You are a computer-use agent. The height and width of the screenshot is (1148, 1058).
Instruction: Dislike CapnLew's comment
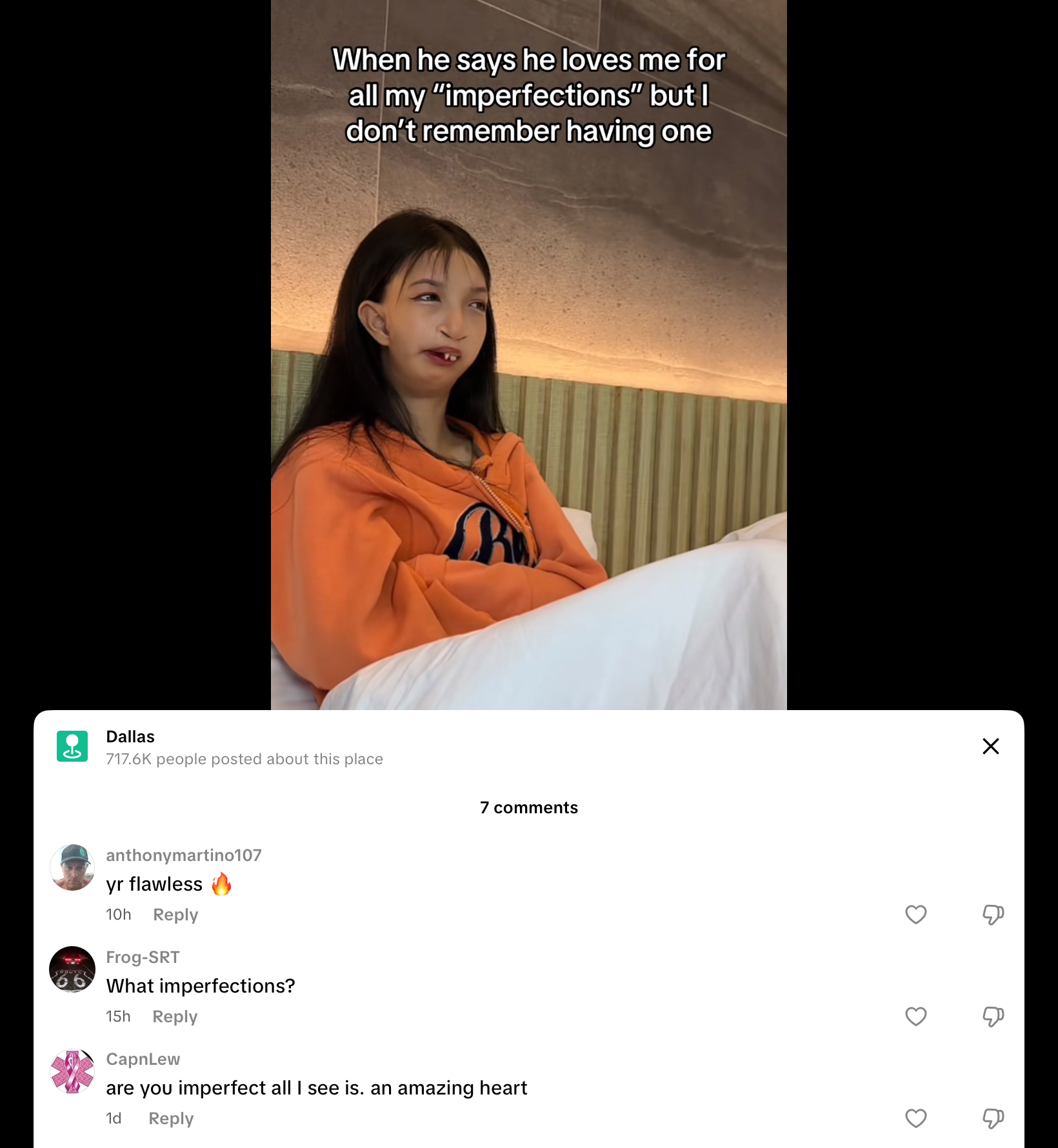point(993,1118)
